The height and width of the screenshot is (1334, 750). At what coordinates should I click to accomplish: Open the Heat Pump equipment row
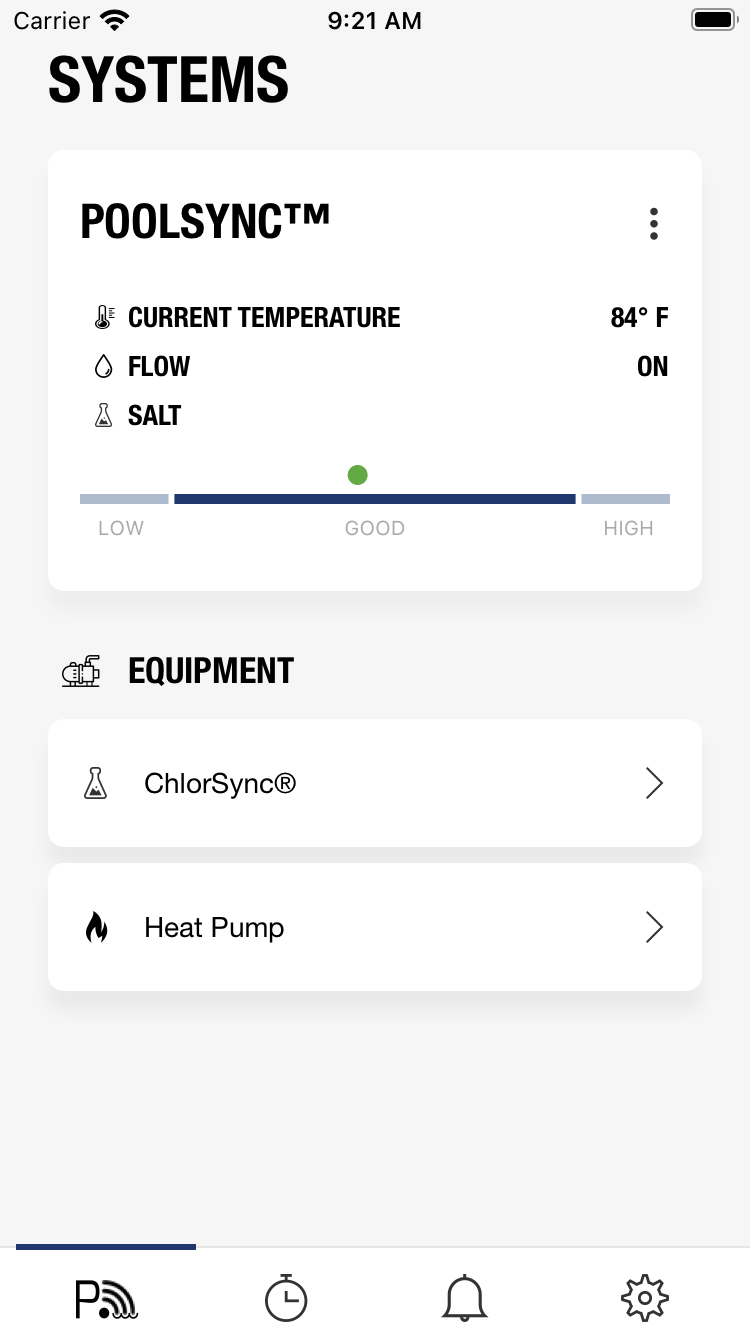coord(375,927)
